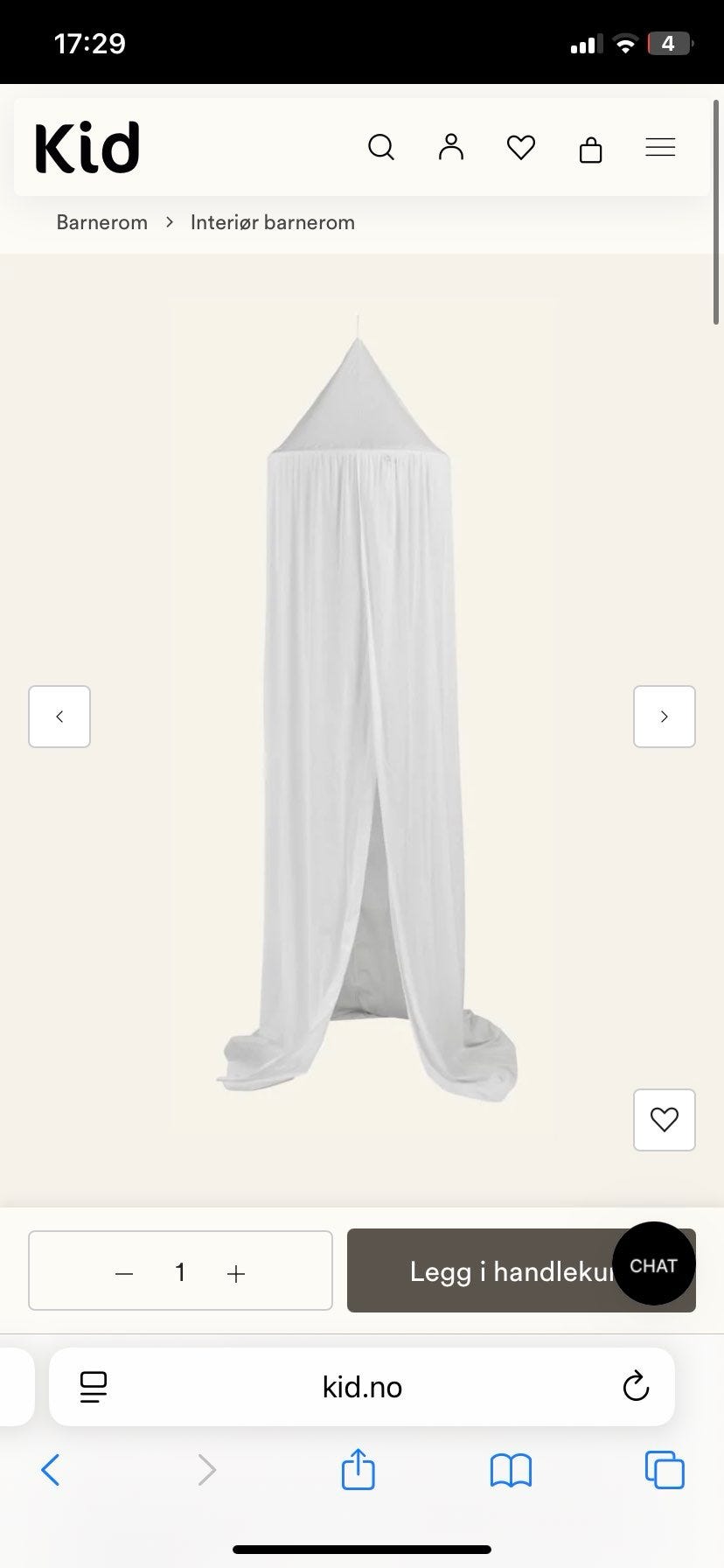The image size is (724, 1568).
Task: Open the search icon in header
Action: coord(381,147)
